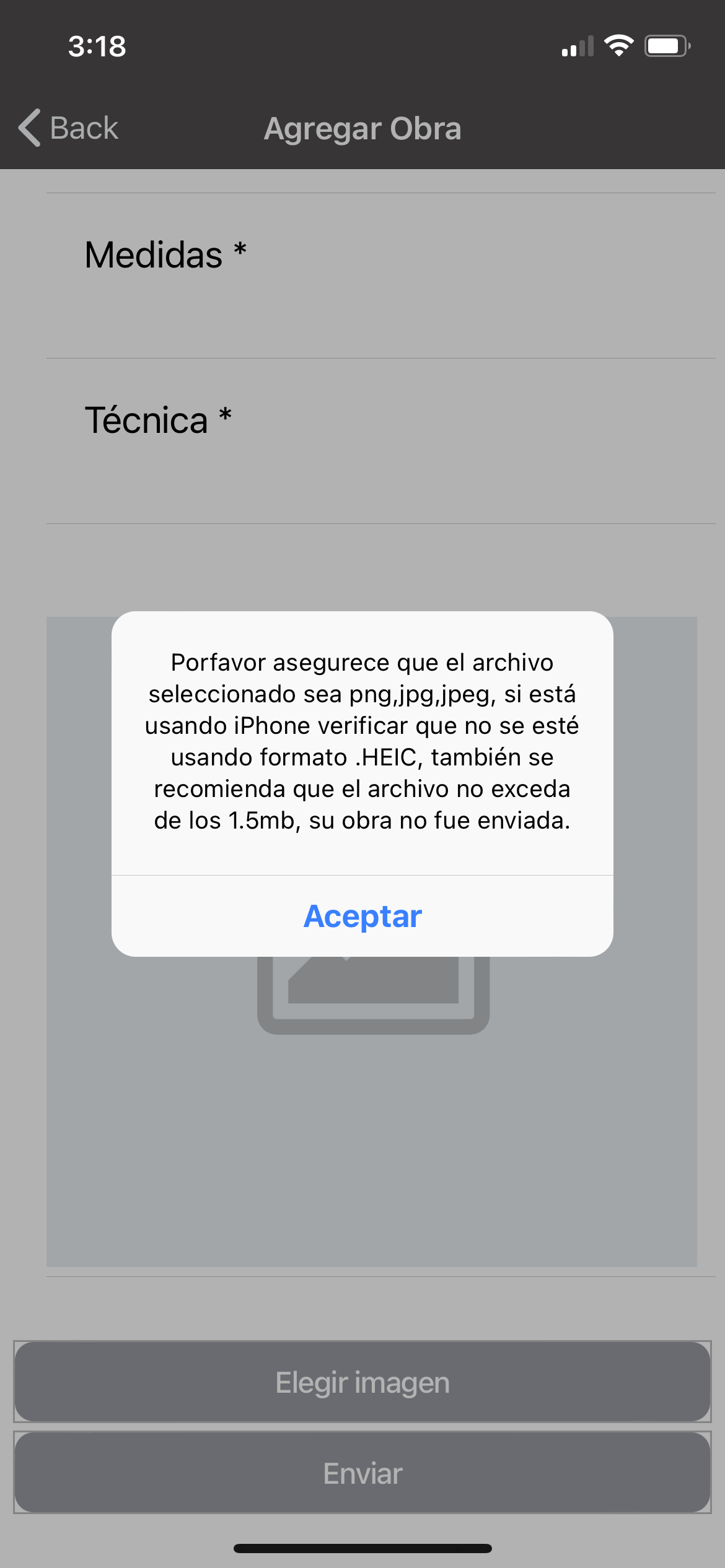Go back using the Back button
The height and width of the screenshot is (1568, 725).
68,128
